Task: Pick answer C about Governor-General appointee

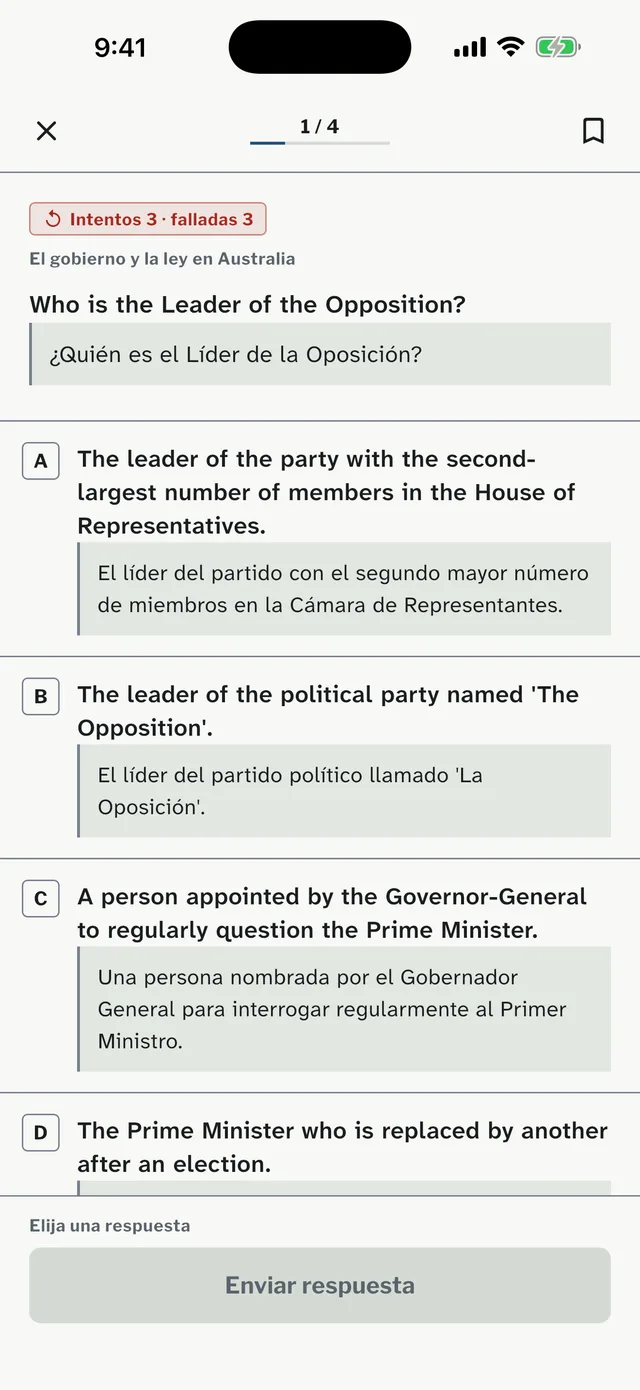Action: point(320,976)
